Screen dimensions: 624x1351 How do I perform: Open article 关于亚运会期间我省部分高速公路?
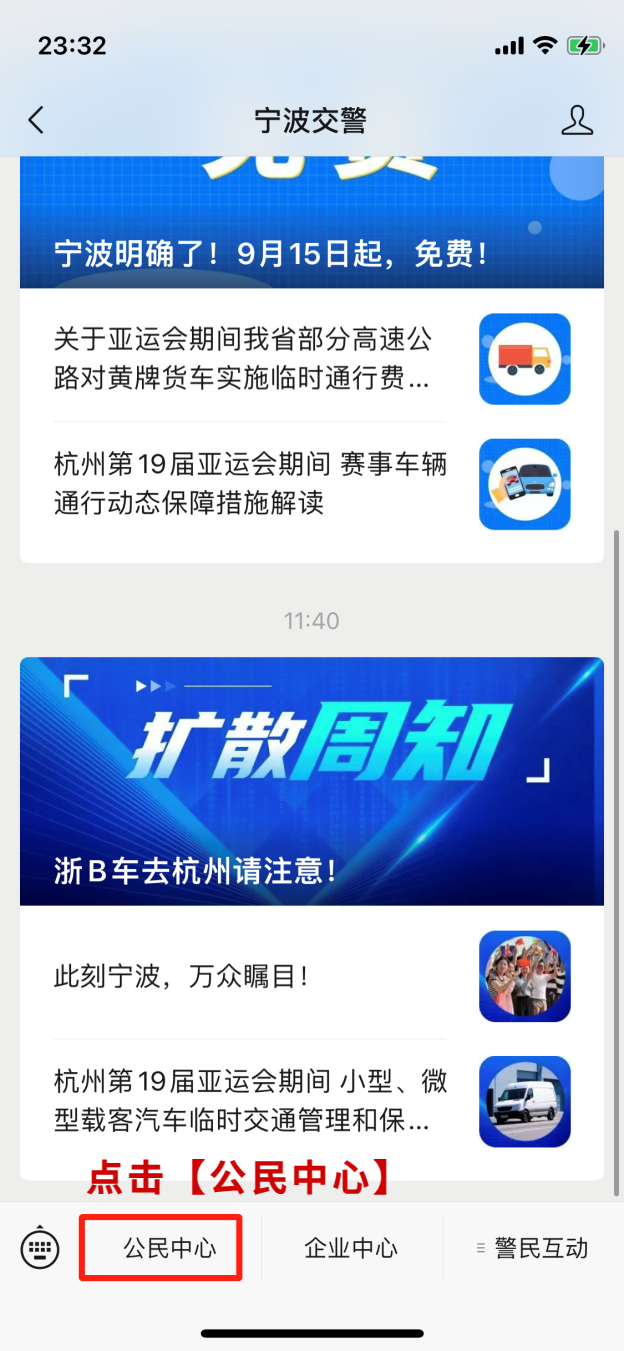click(243, 360)
